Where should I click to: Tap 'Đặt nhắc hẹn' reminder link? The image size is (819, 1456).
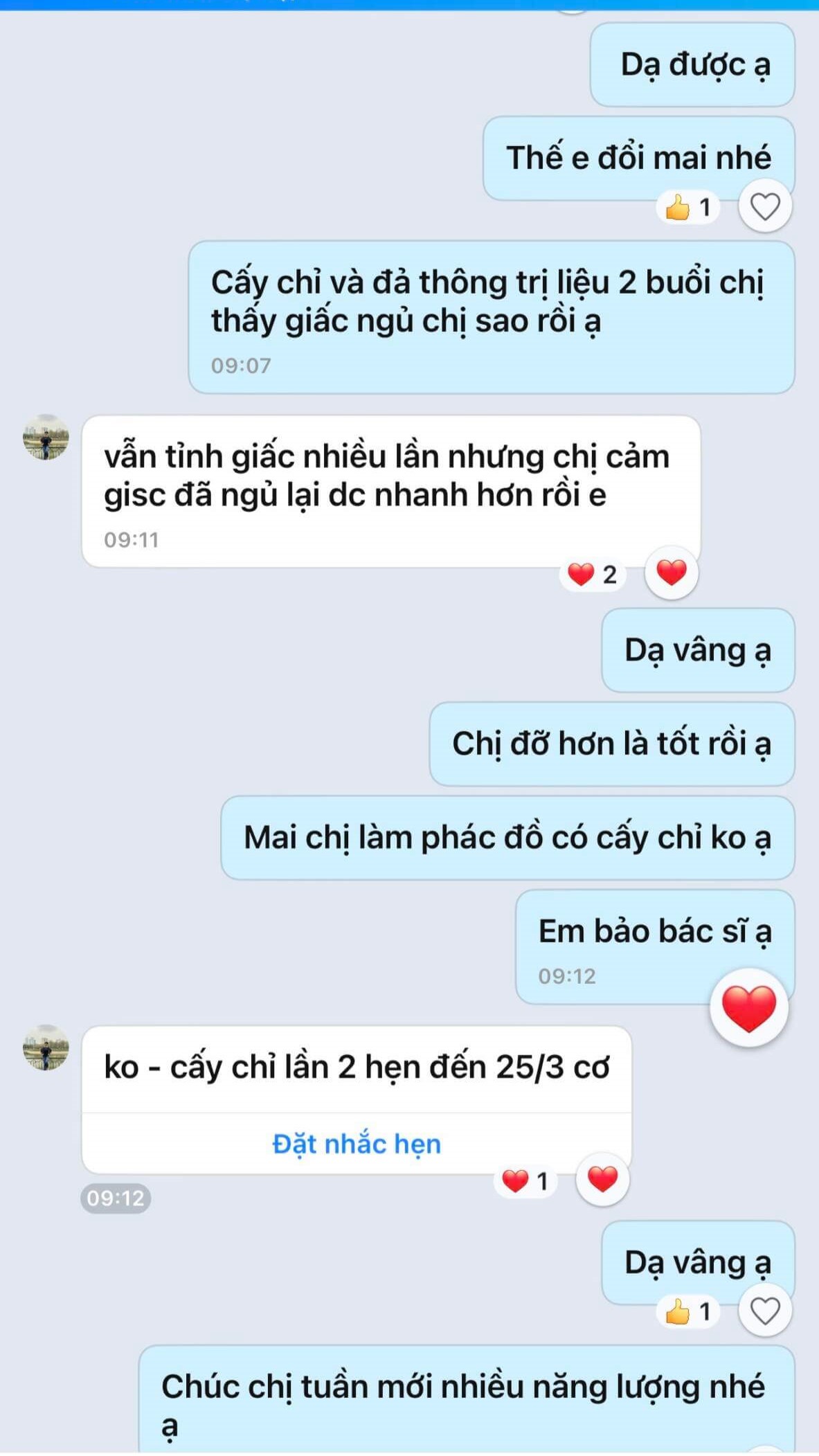(x=357, y=1144)
